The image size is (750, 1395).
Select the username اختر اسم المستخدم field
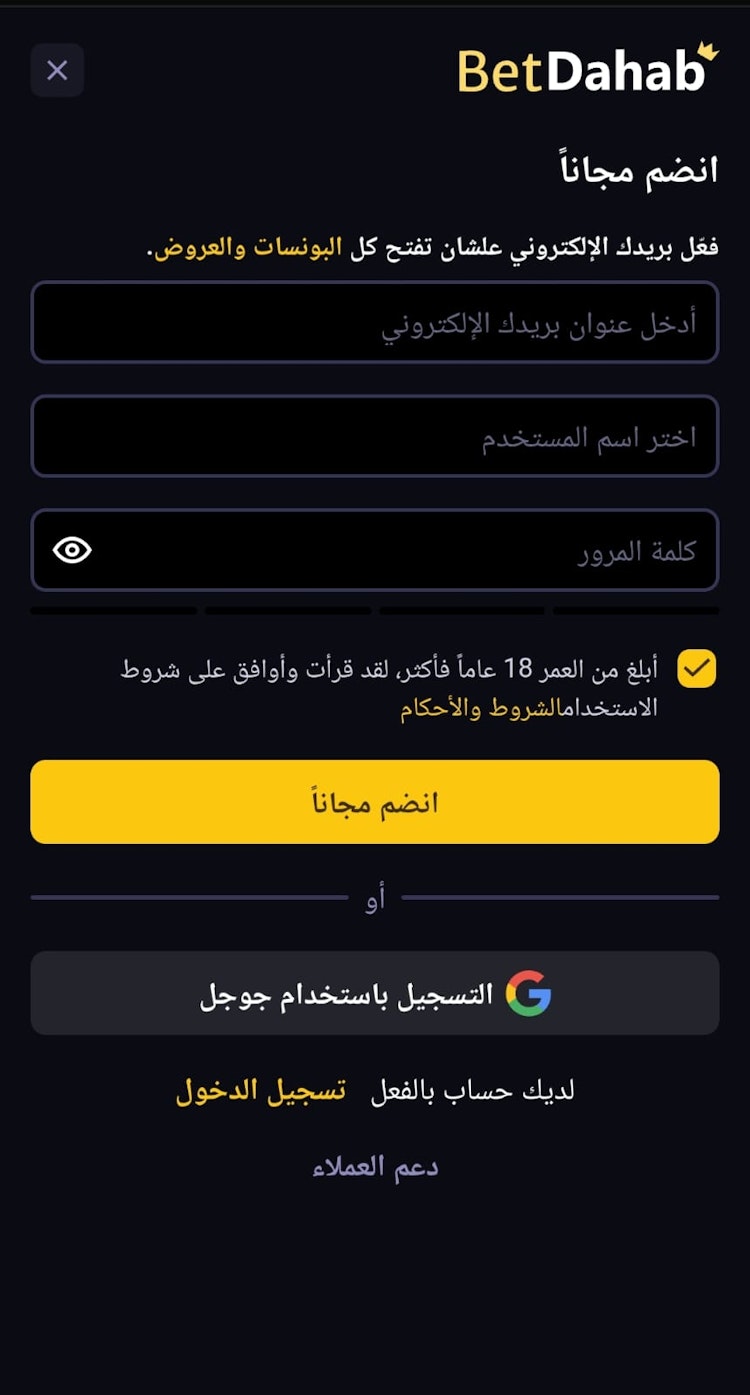(375, 436)
